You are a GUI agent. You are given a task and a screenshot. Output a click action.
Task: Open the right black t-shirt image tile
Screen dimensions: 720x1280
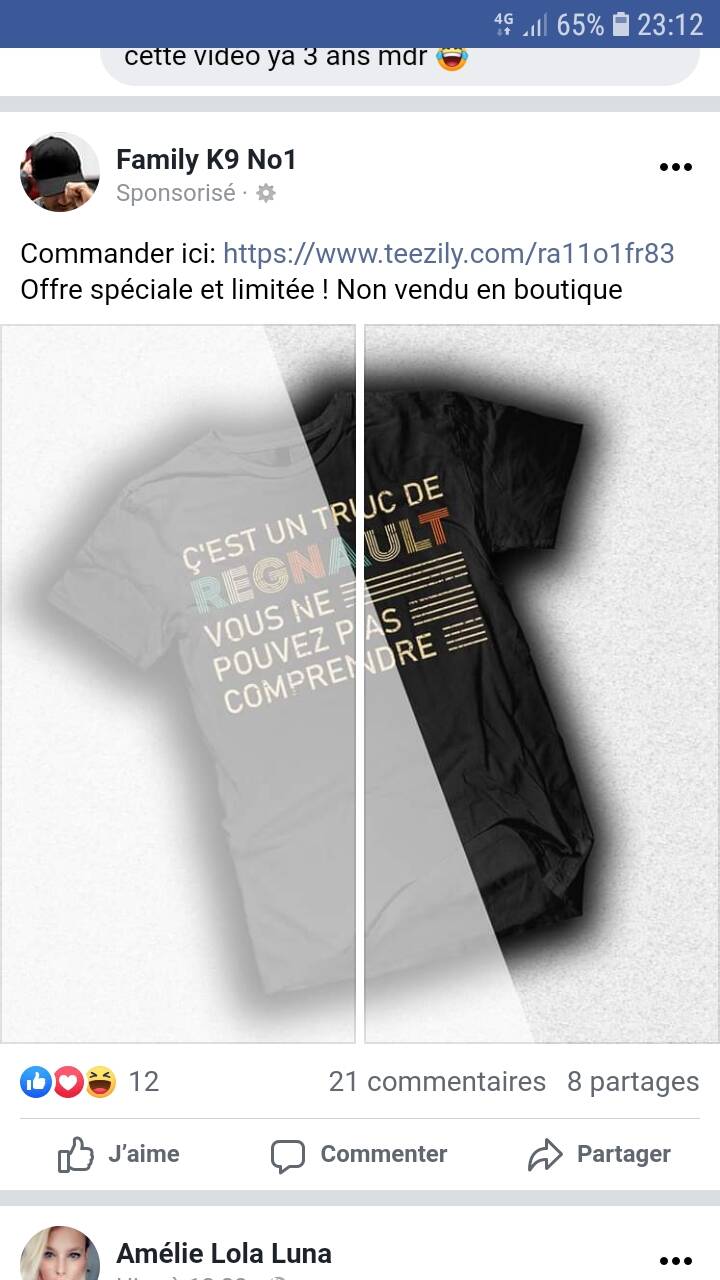(542, 683)
